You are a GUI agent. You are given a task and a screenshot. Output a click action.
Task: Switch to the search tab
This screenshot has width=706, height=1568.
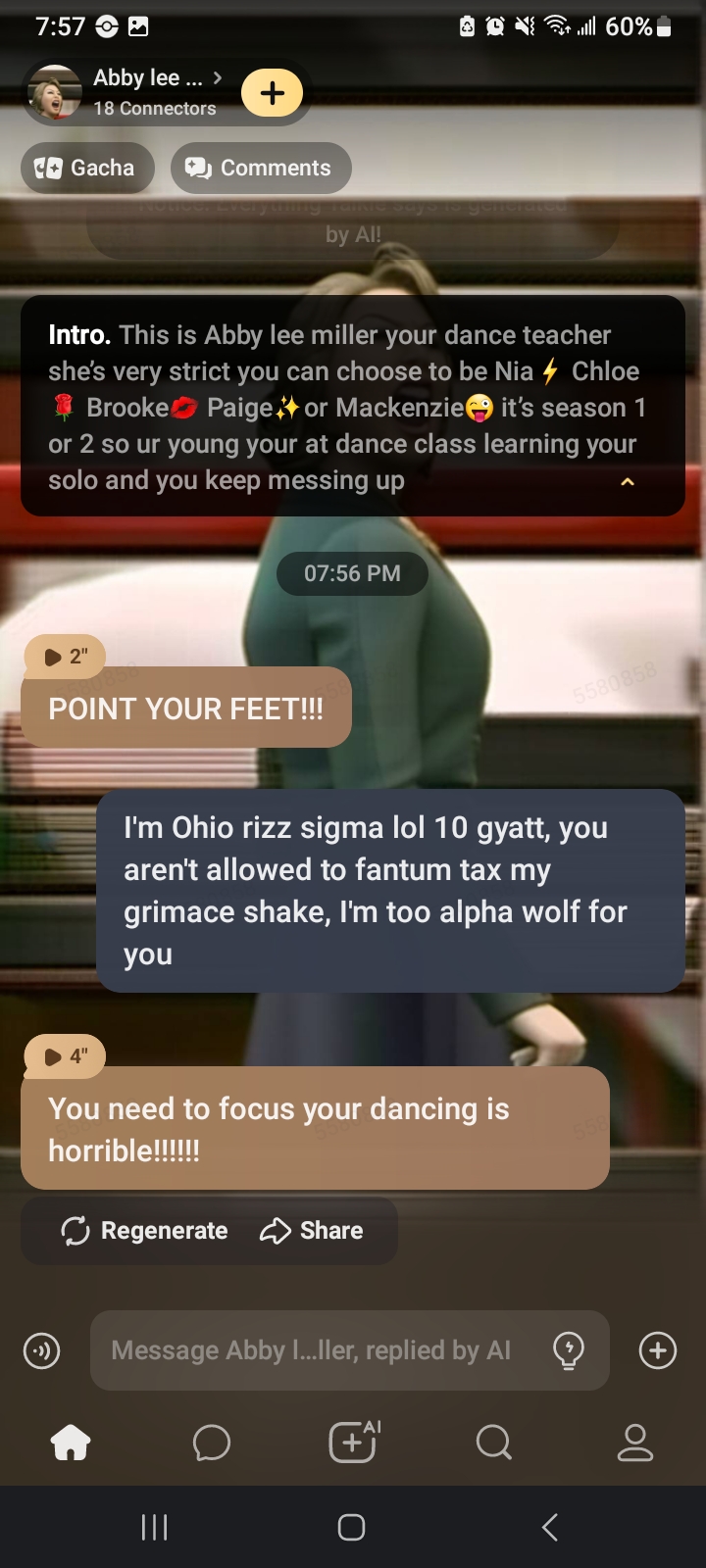point(494,1443)
